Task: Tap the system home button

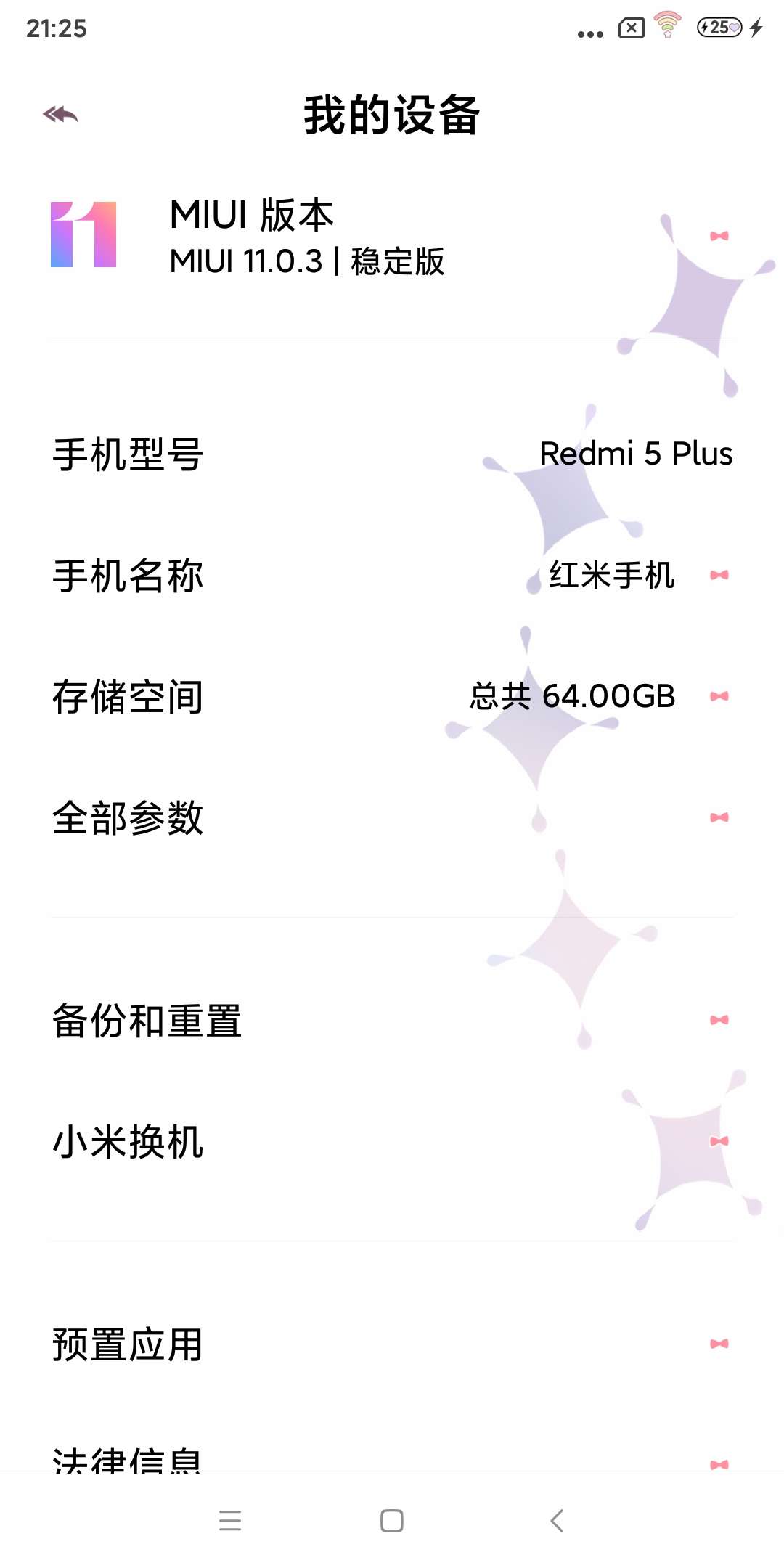Action: pyautogui.click(x=392, y=1521)
